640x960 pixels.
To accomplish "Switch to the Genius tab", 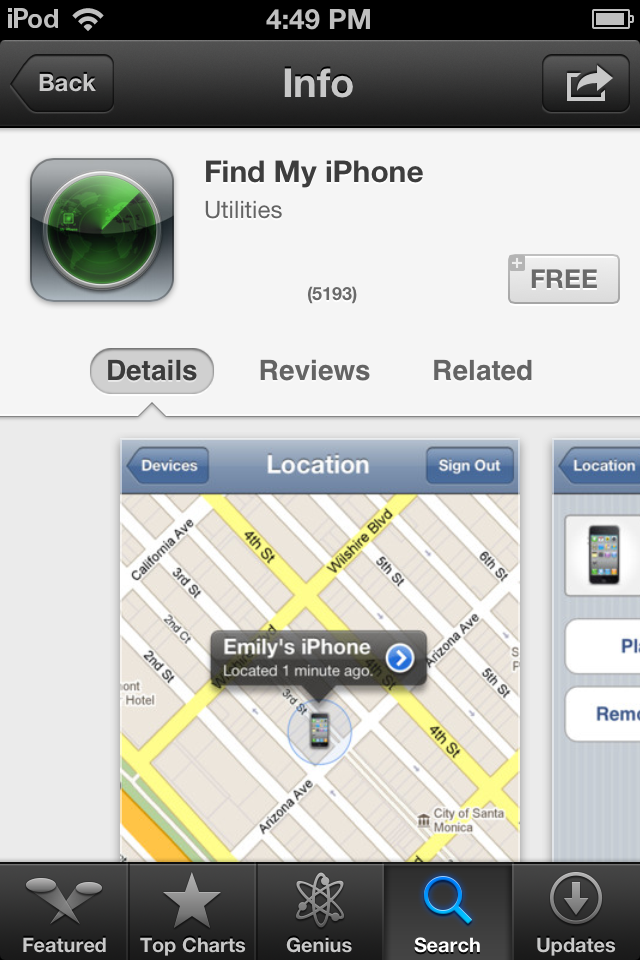I will tap(319, 912).
